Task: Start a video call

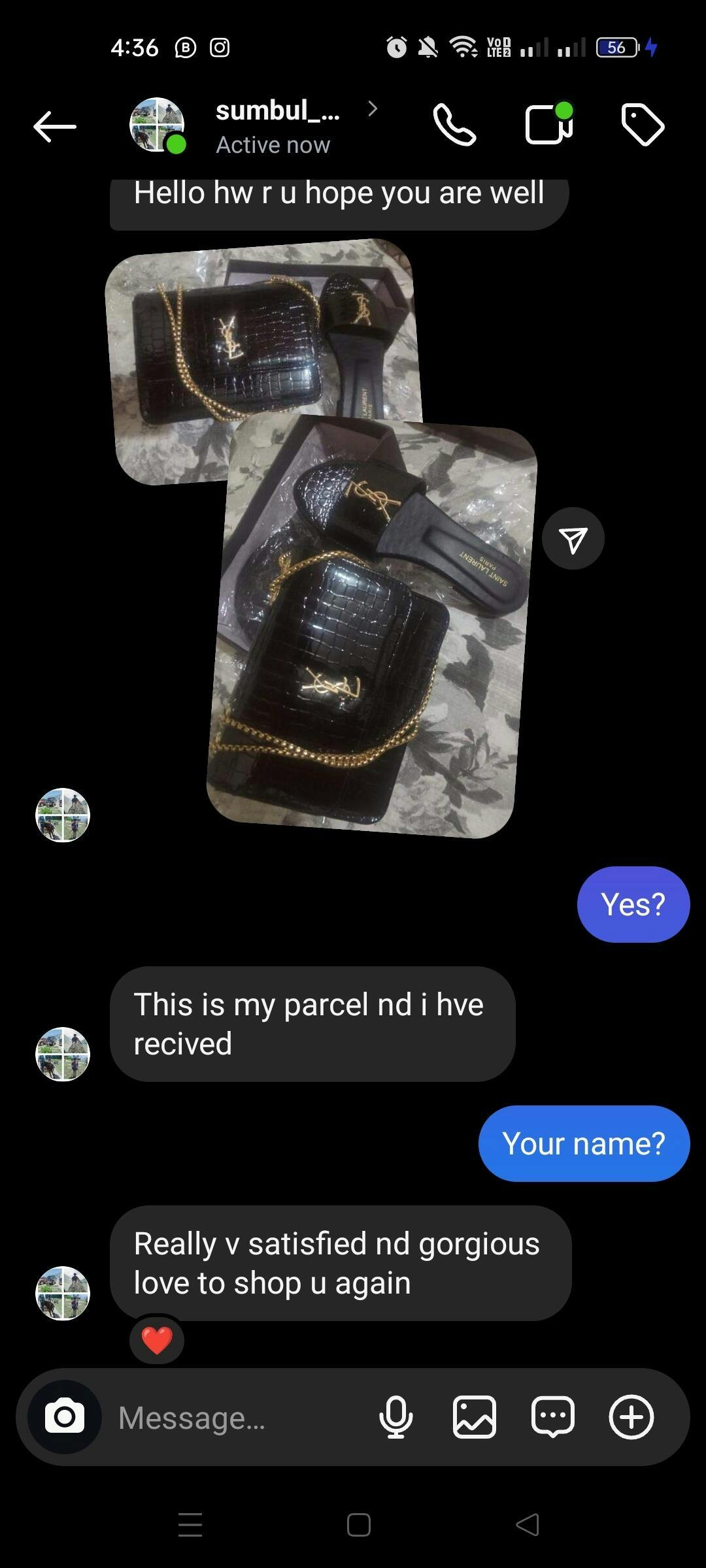Action: pyautogui.click(x=548, y=123)
